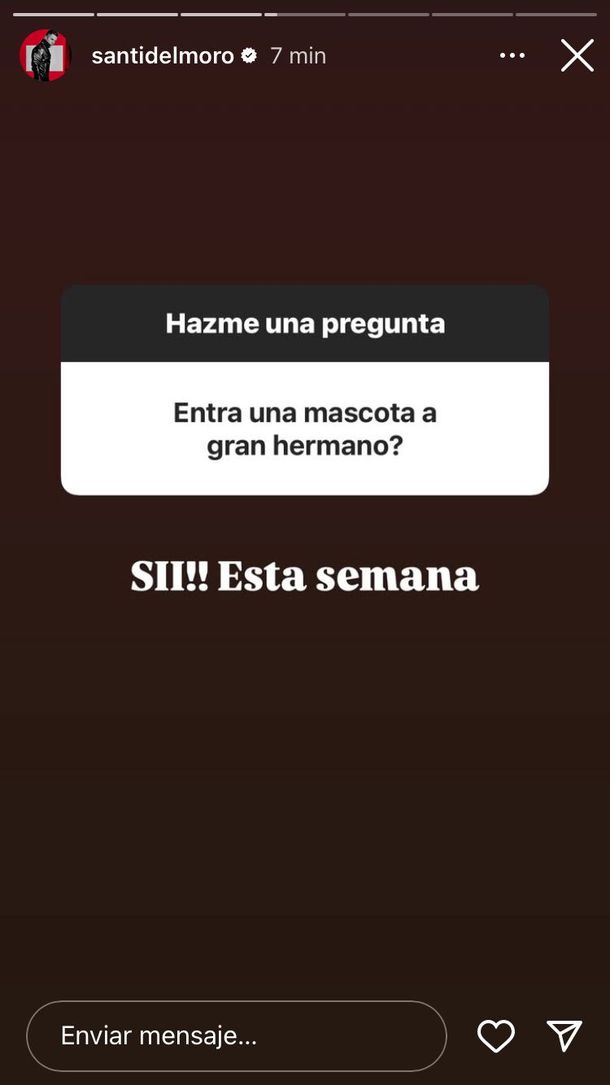Screen dimensions: 610x1085
Task: Open the santidelmoro username link
Action: (x=162, y=56)
